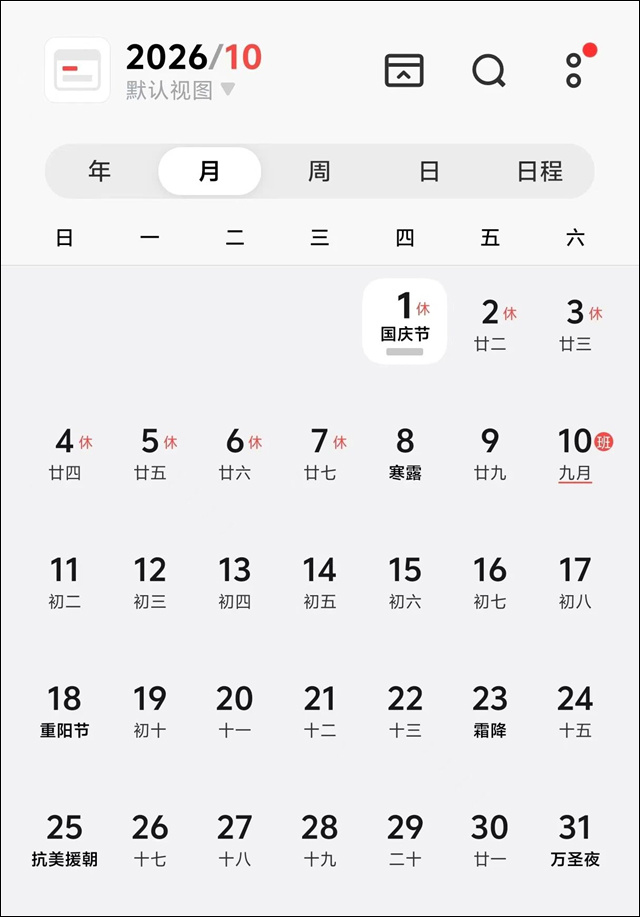Tap the calendar app icon at top
Image resolution: width=640 pixels, height=917 pixels.
(77, 70)
